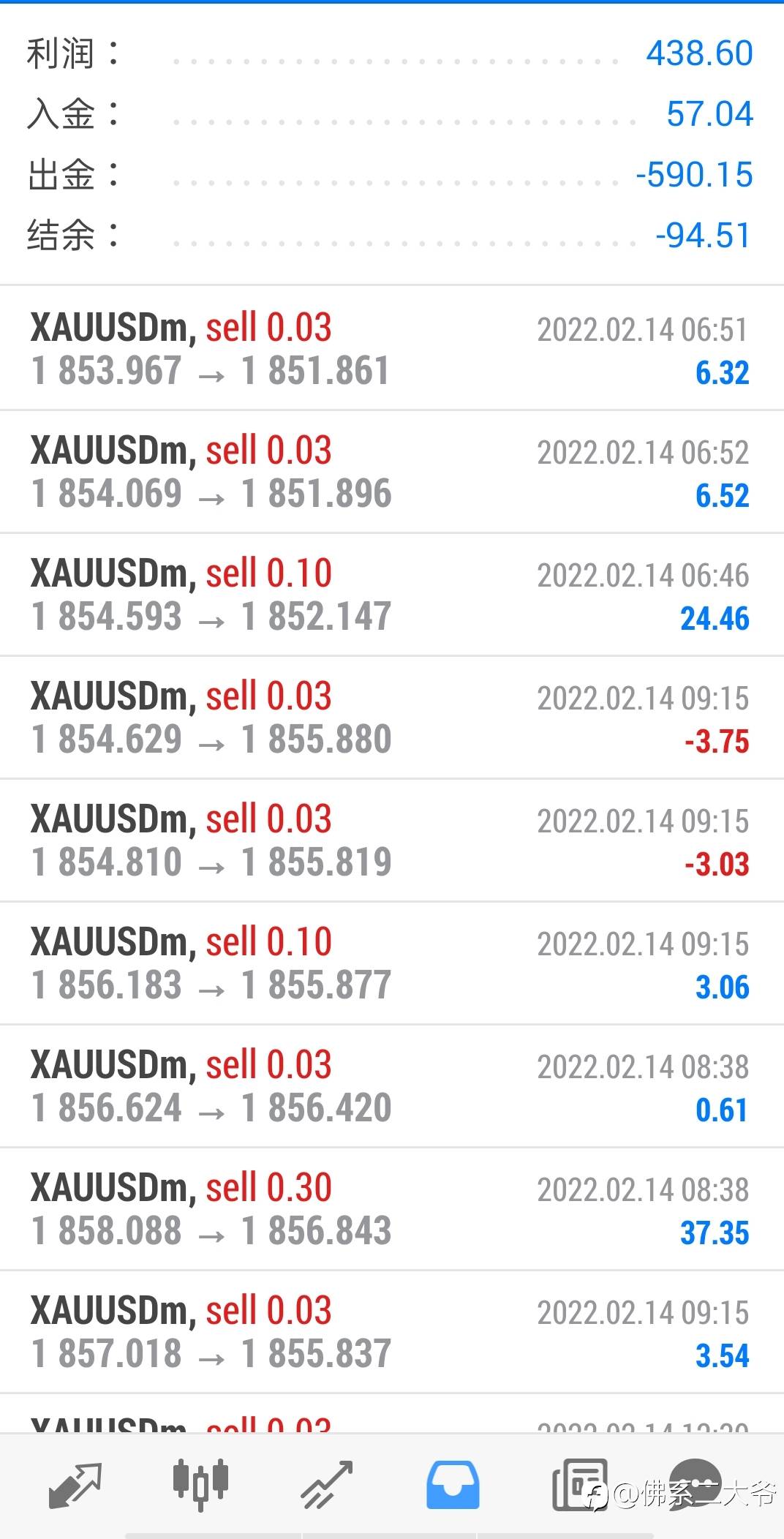The width and height of the screenshot is (784, 1539).
Task: Expand the trade opened at 1 854.069
Action: 392,472
